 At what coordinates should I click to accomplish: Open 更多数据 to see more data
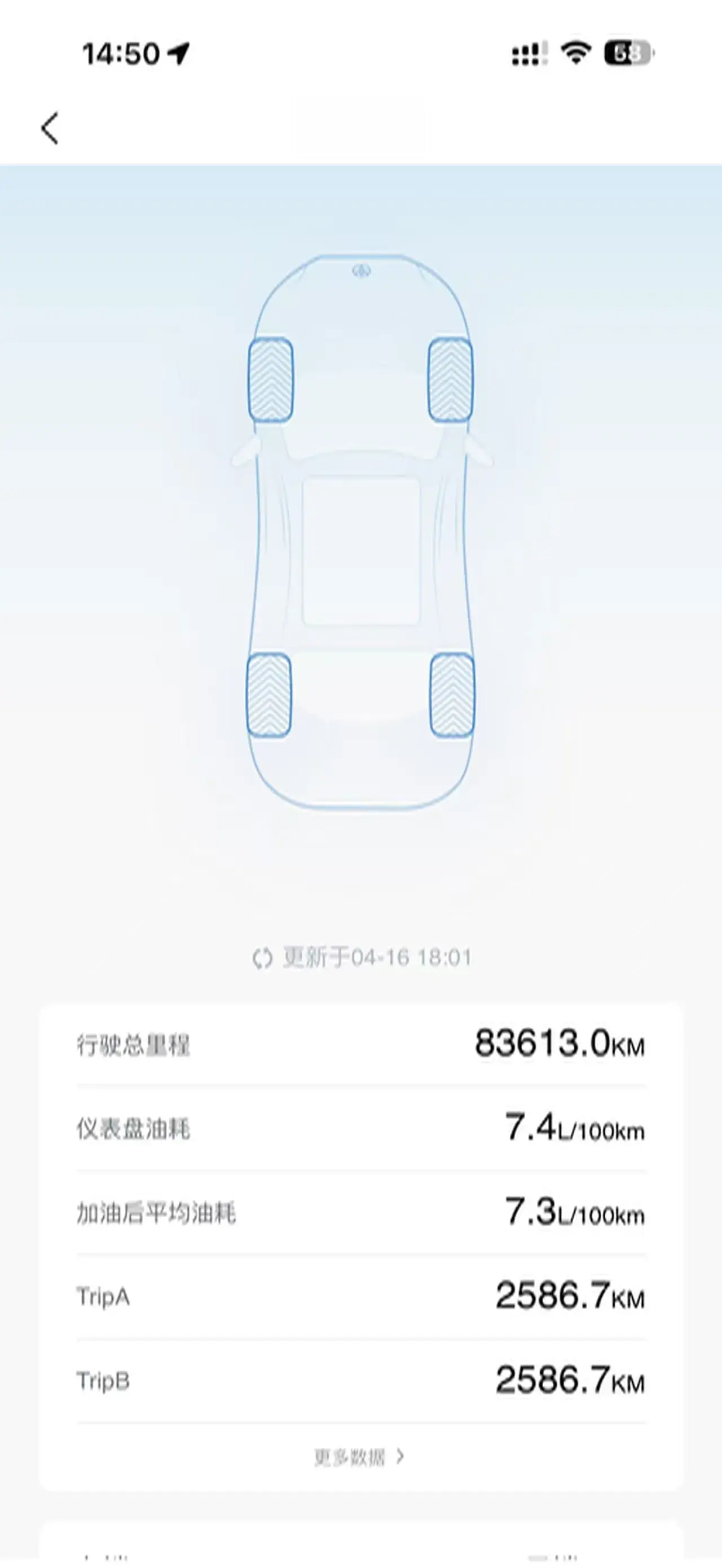pyautogui.click(x=359, y=1457)
